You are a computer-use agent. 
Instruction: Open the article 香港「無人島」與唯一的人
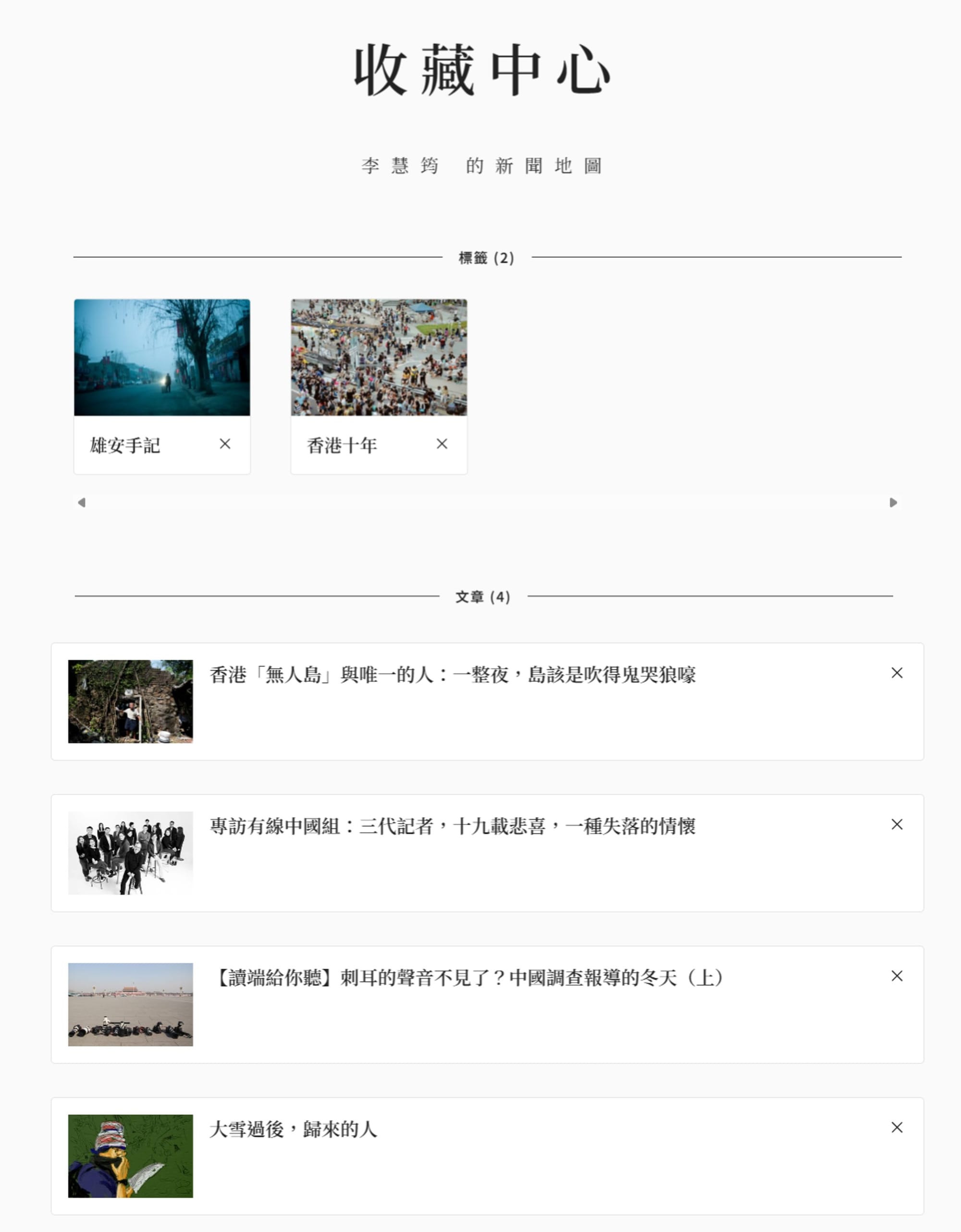click(452, 675)
